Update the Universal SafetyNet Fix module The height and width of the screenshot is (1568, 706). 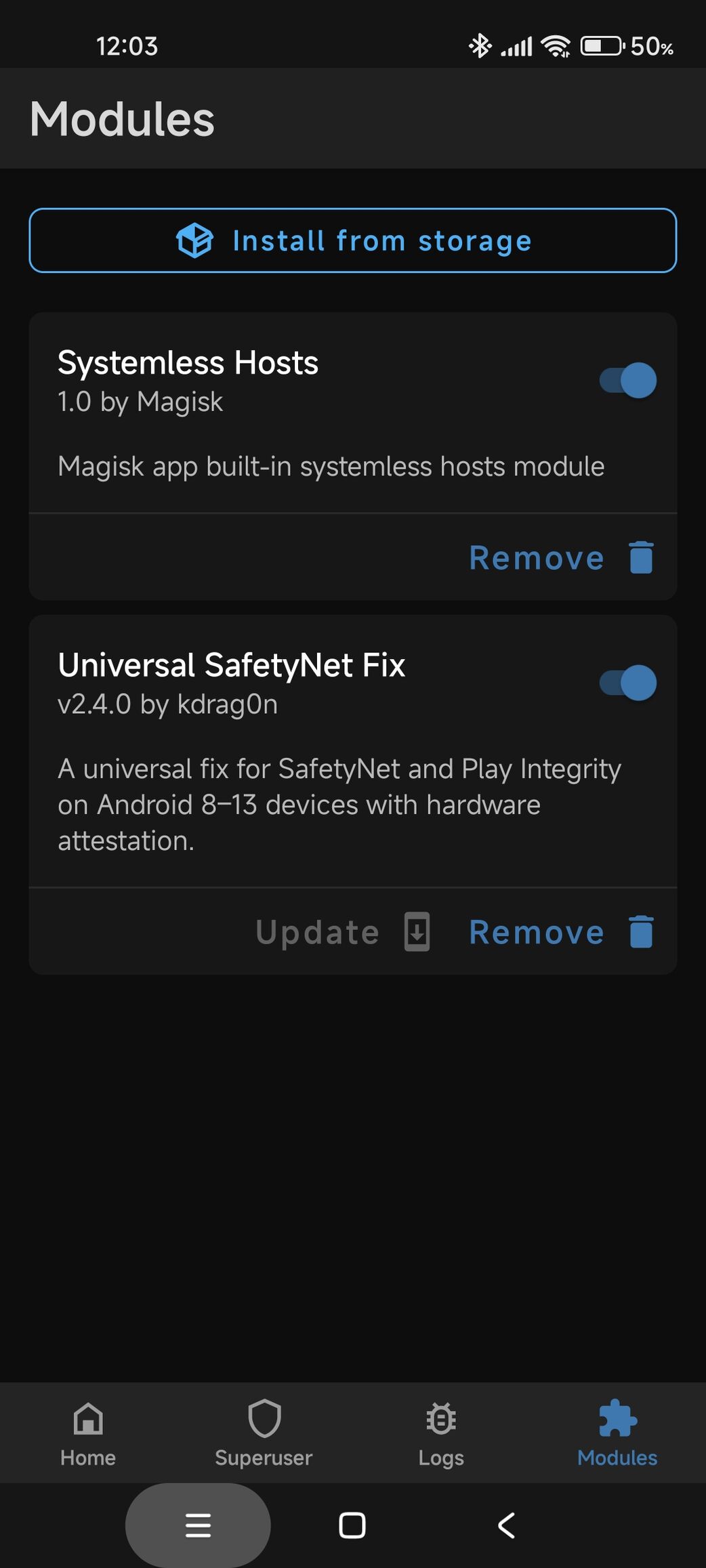[x=342, y=932]
